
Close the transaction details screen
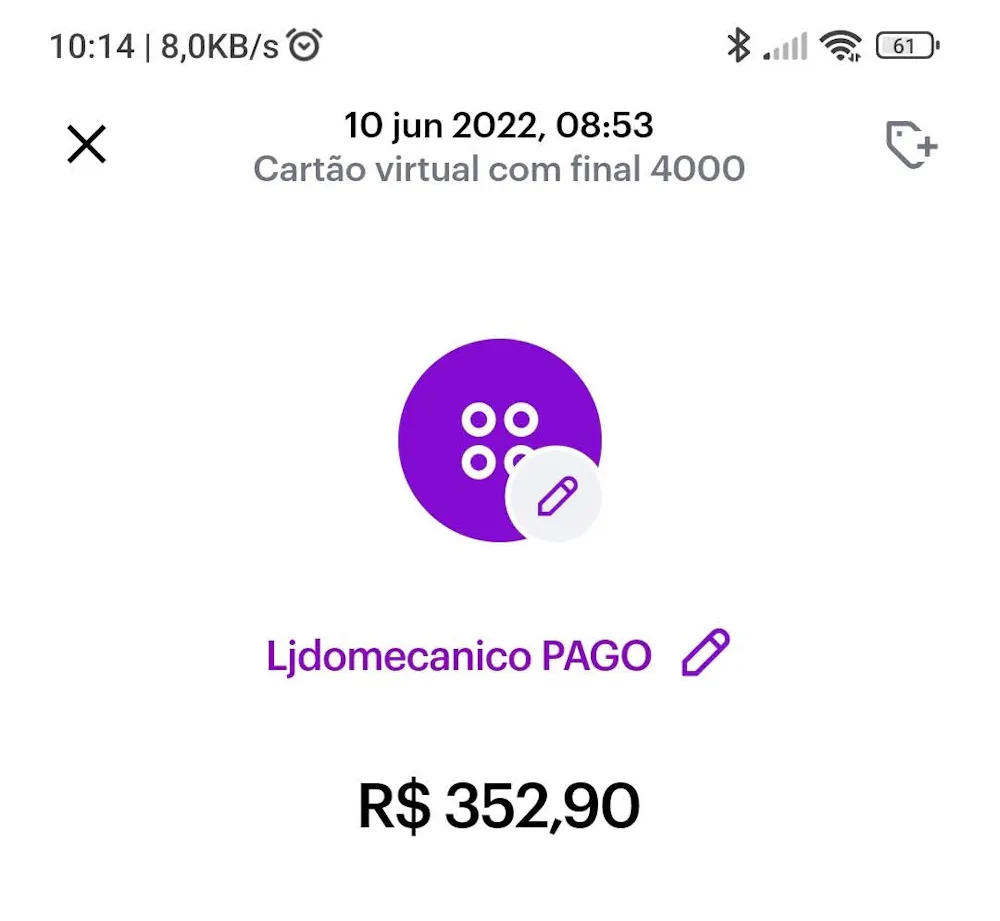[x=87, y=145]
